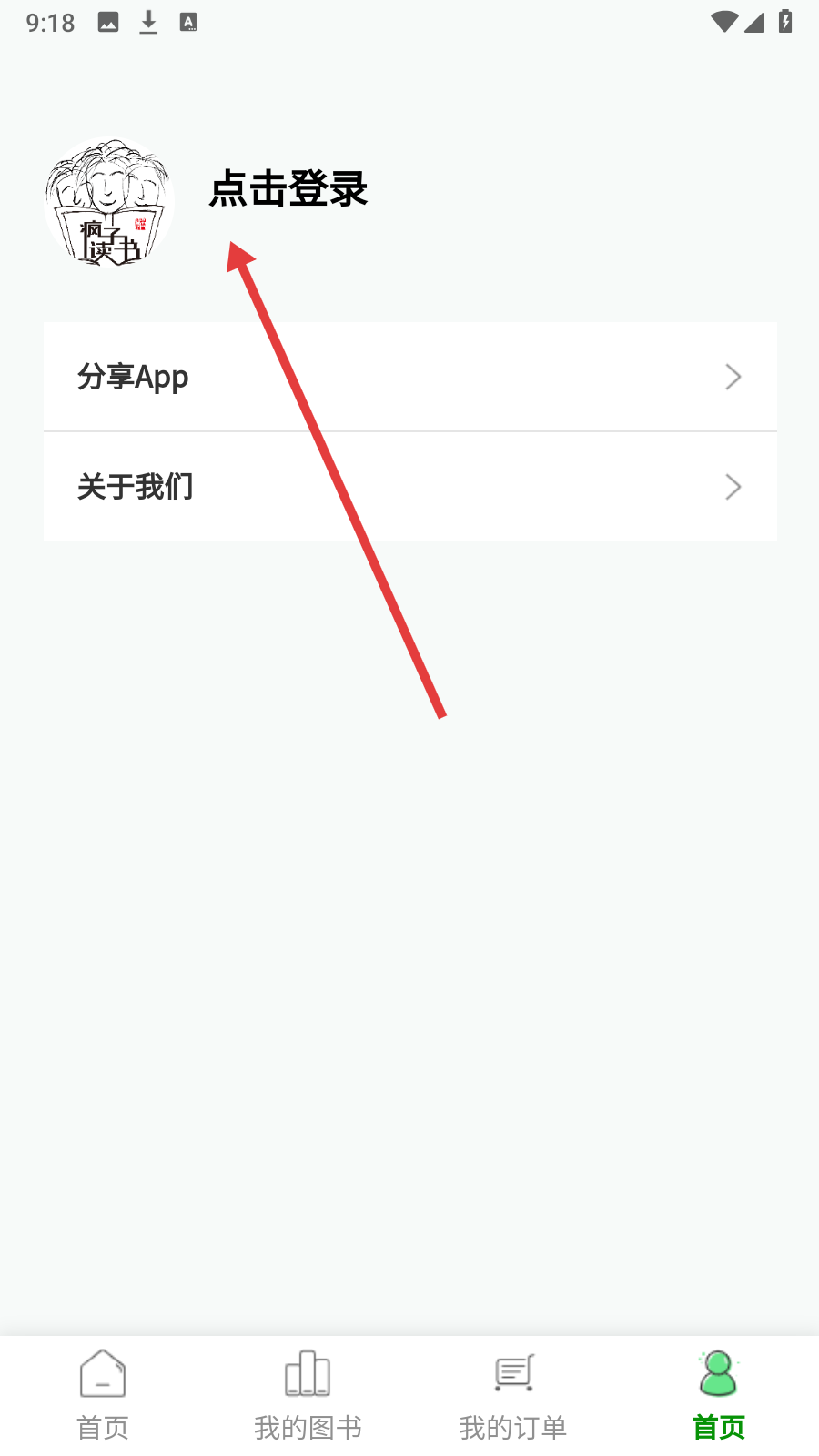Open the 分享App row
This screenshot has height=1456, width=819.
click(410, 377)
